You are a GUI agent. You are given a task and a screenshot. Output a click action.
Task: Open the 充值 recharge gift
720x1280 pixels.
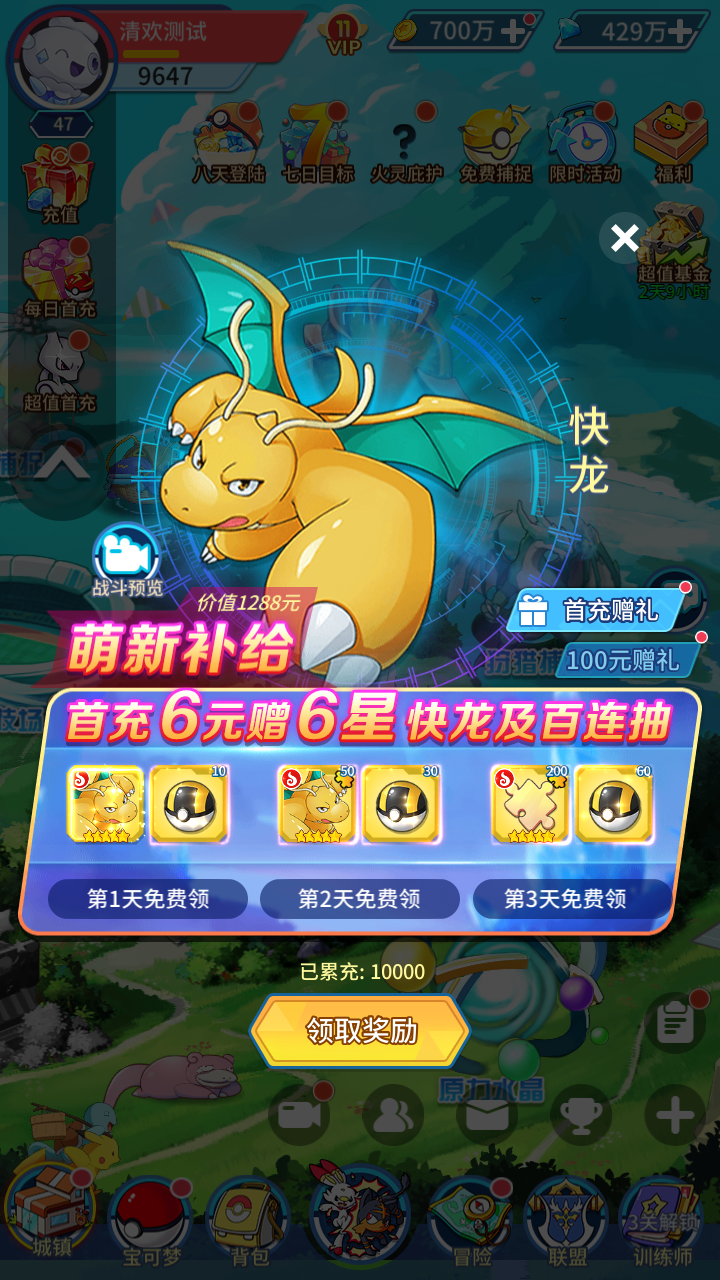pyautogui.click(x=59, y=184)
